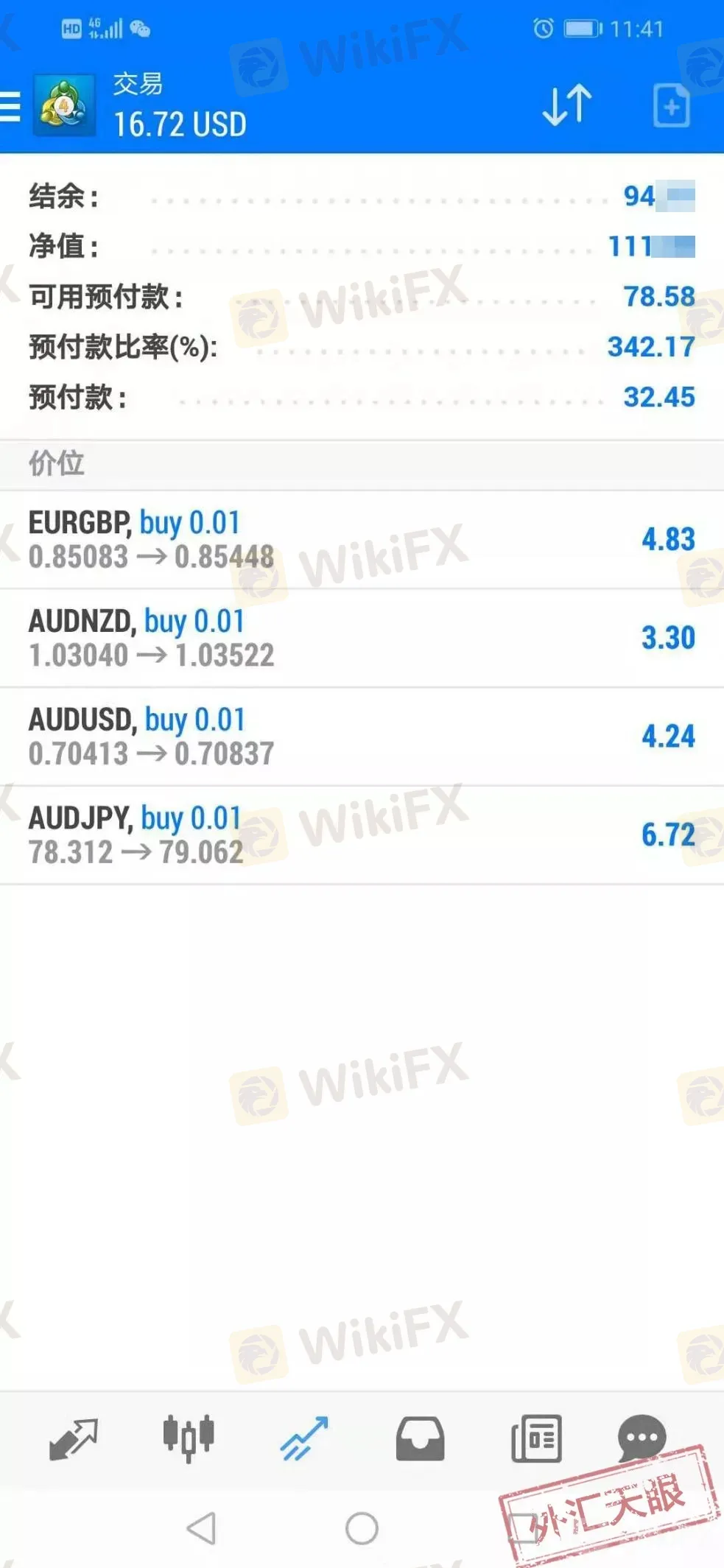Open the history inbox tab

click(420, 1438)
